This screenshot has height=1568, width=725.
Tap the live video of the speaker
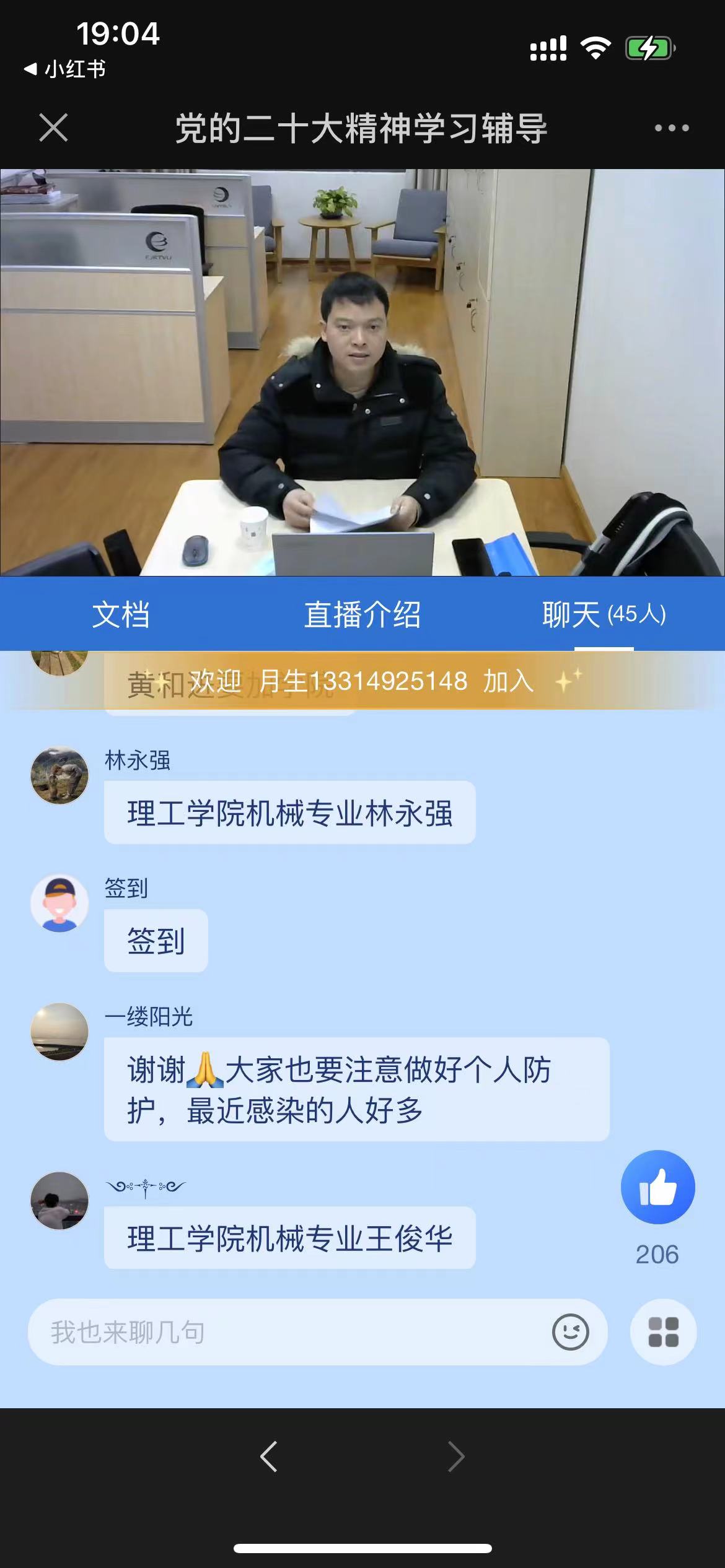tap(362, 372)
